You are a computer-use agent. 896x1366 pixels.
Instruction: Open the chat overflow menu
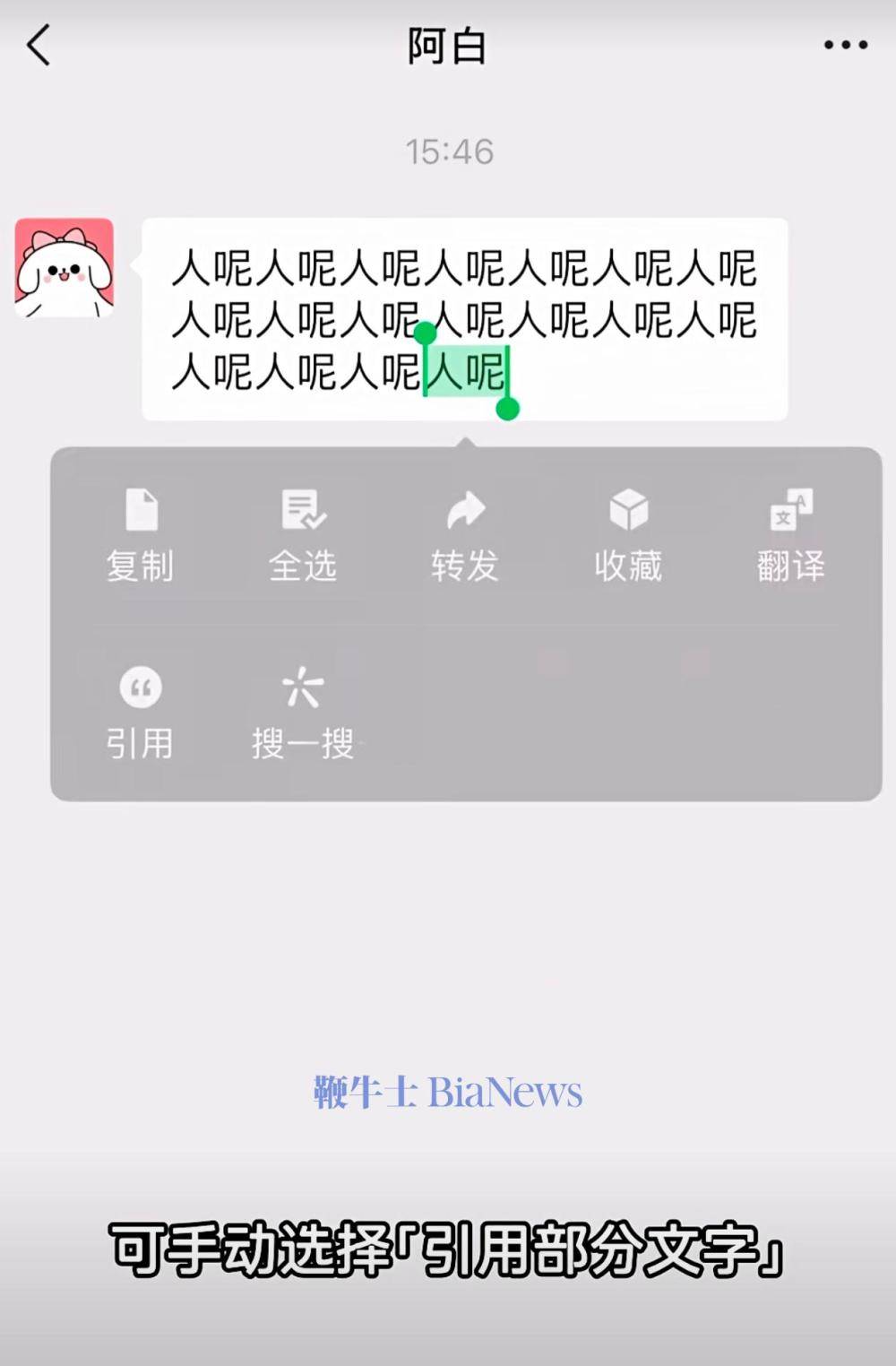click(x=845, y=45)
